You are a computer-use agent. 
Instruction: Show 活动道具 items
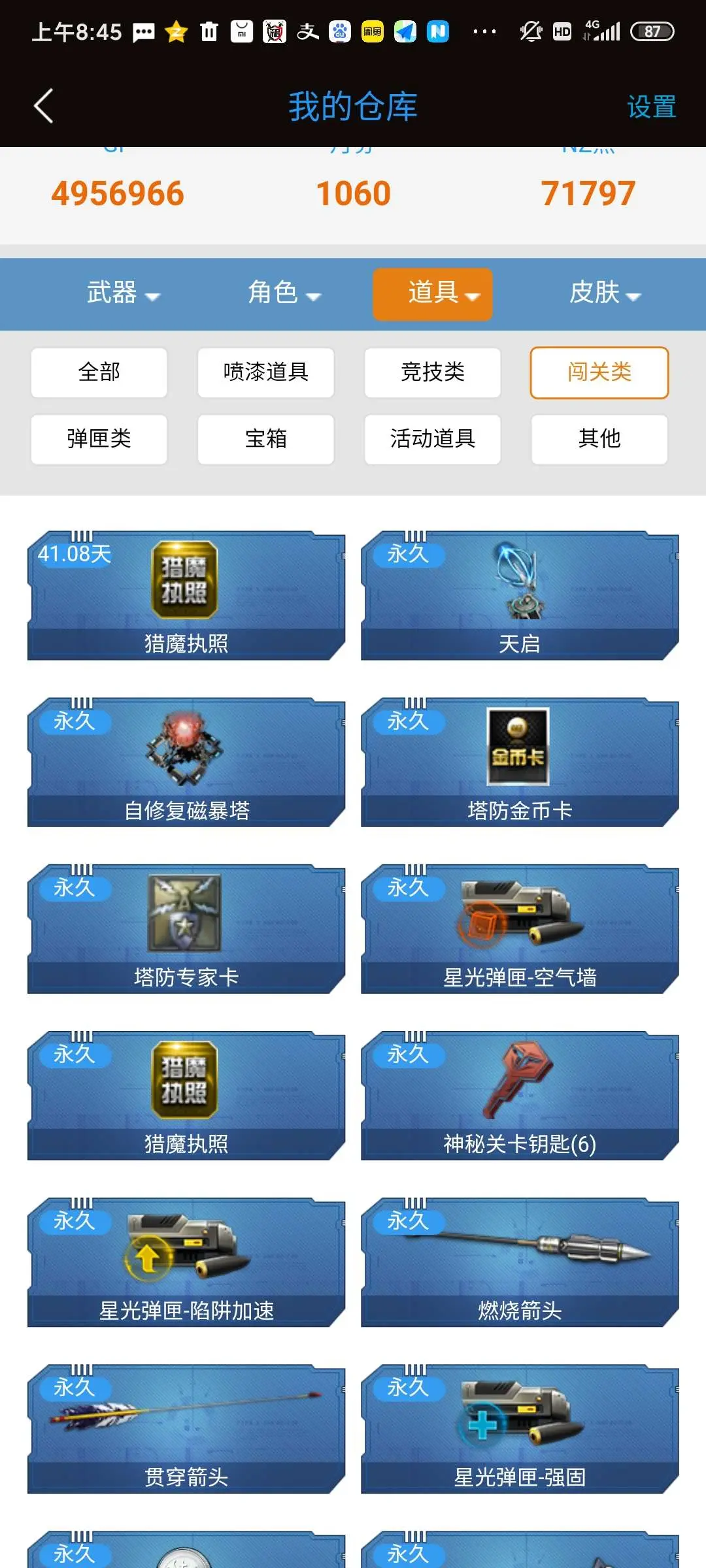432,439
